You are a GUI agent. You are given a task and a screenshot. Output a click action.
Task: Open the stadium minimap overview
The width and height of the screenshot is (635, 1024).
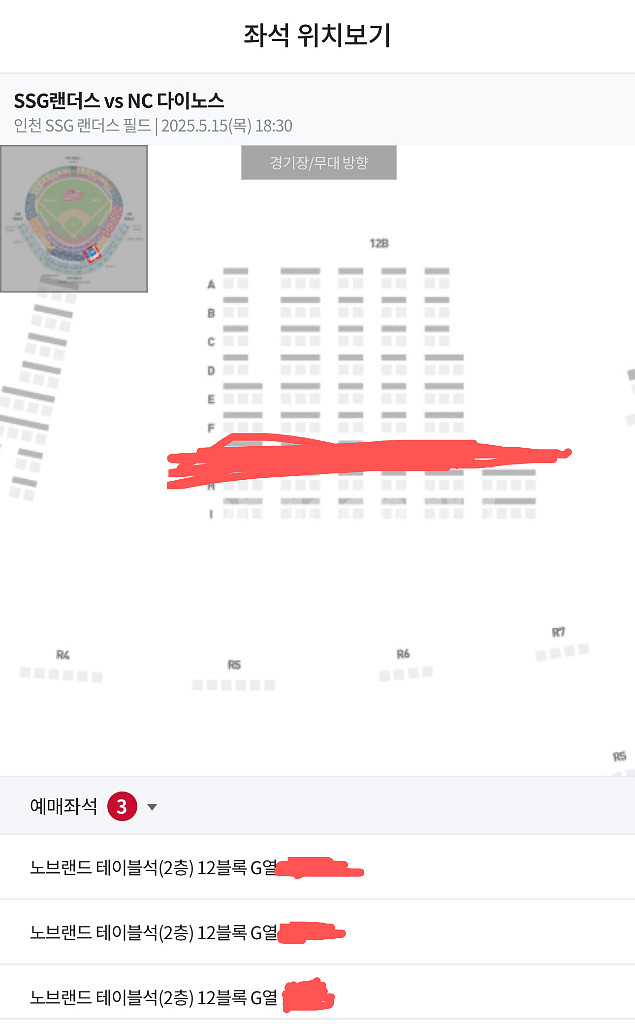(x=74, y=219)
